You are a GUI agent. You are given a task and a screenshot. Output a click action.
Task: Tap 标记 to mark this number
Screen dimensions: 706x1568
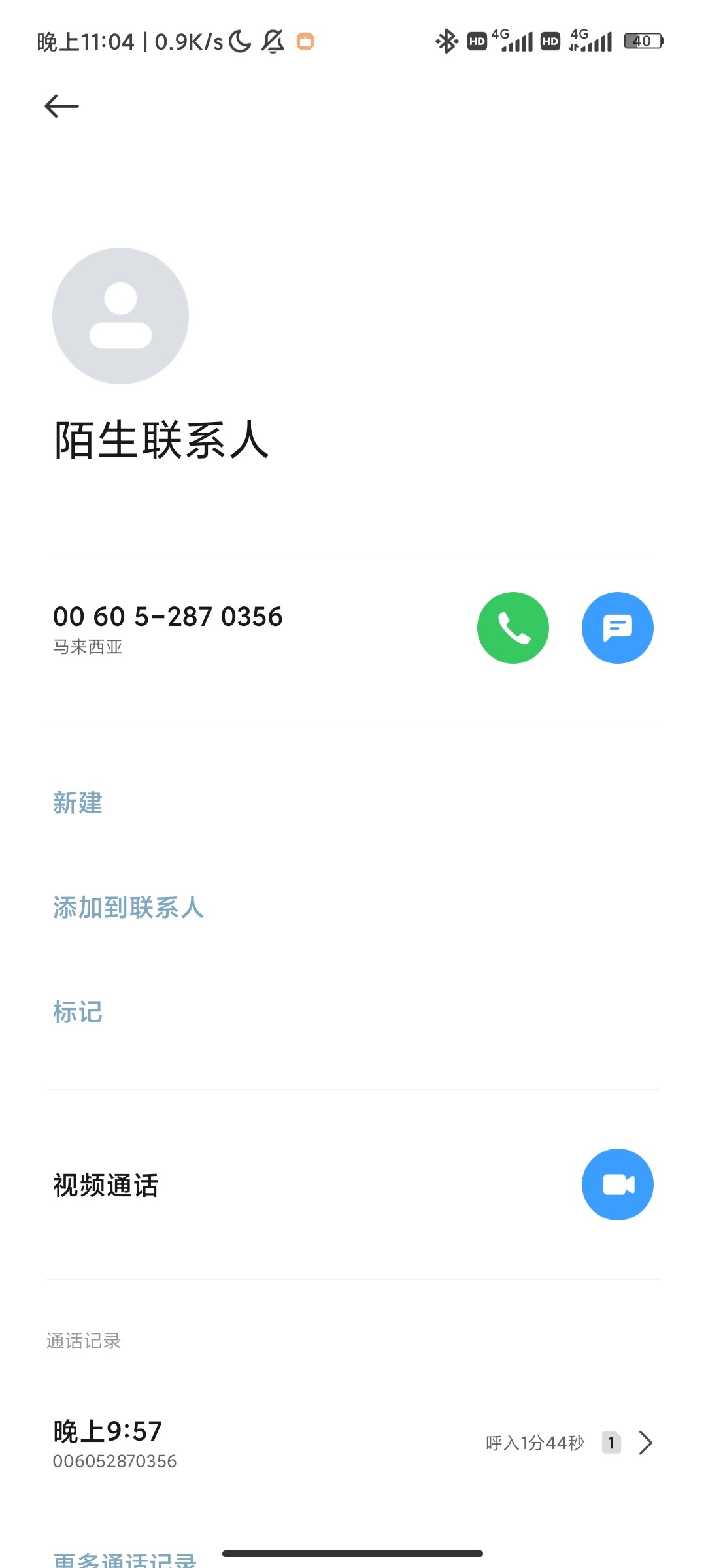point(78,1012)
